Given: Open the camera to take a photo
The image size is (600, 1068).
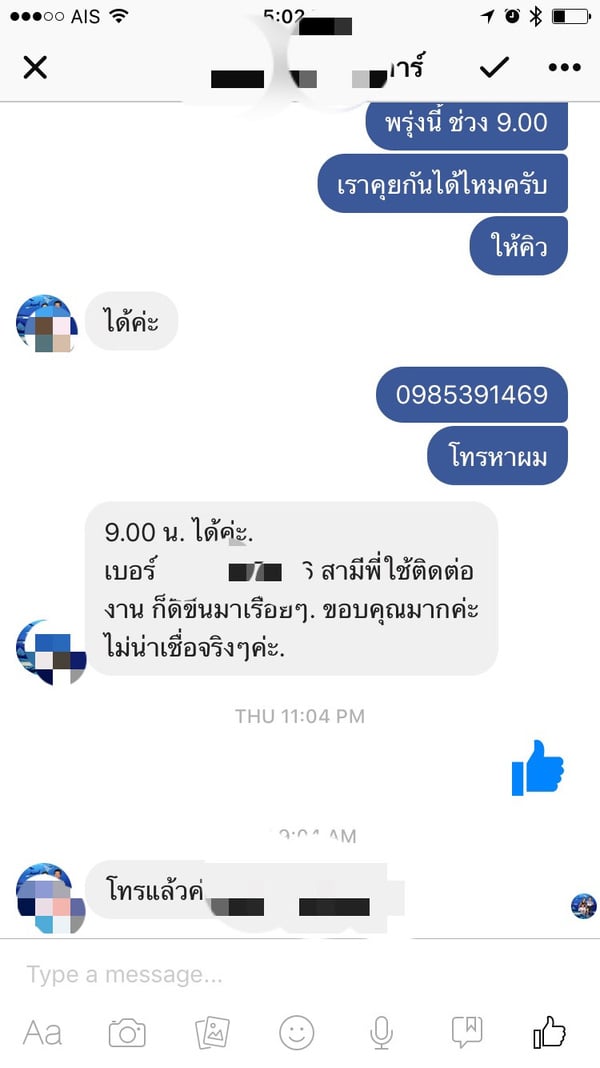Looking at the screenshot, I should [127, 1033].
